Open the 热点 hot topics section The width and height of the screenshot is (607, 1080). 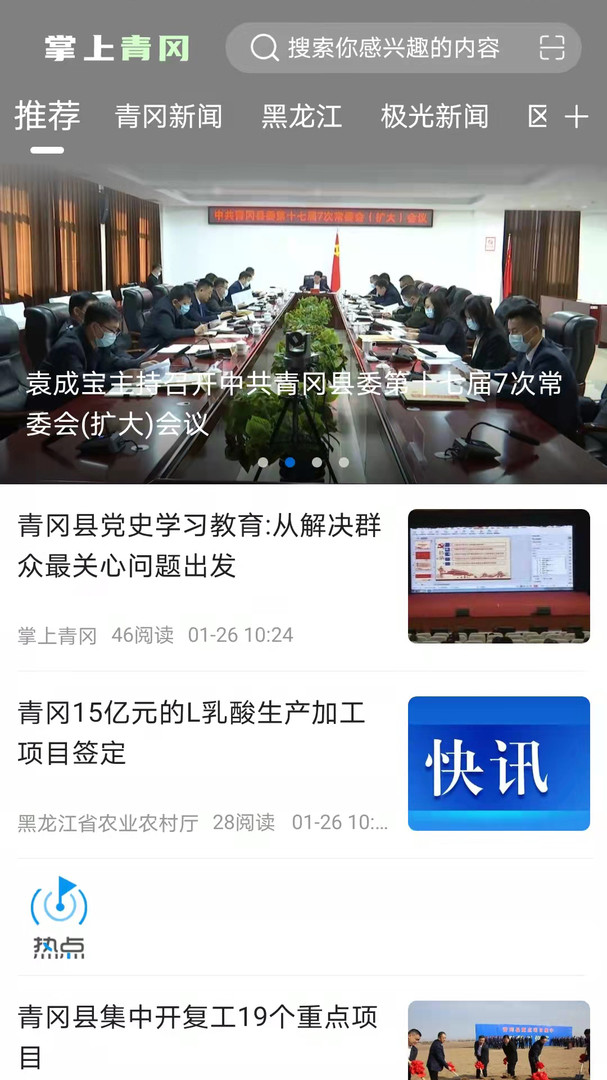(59, 917)
